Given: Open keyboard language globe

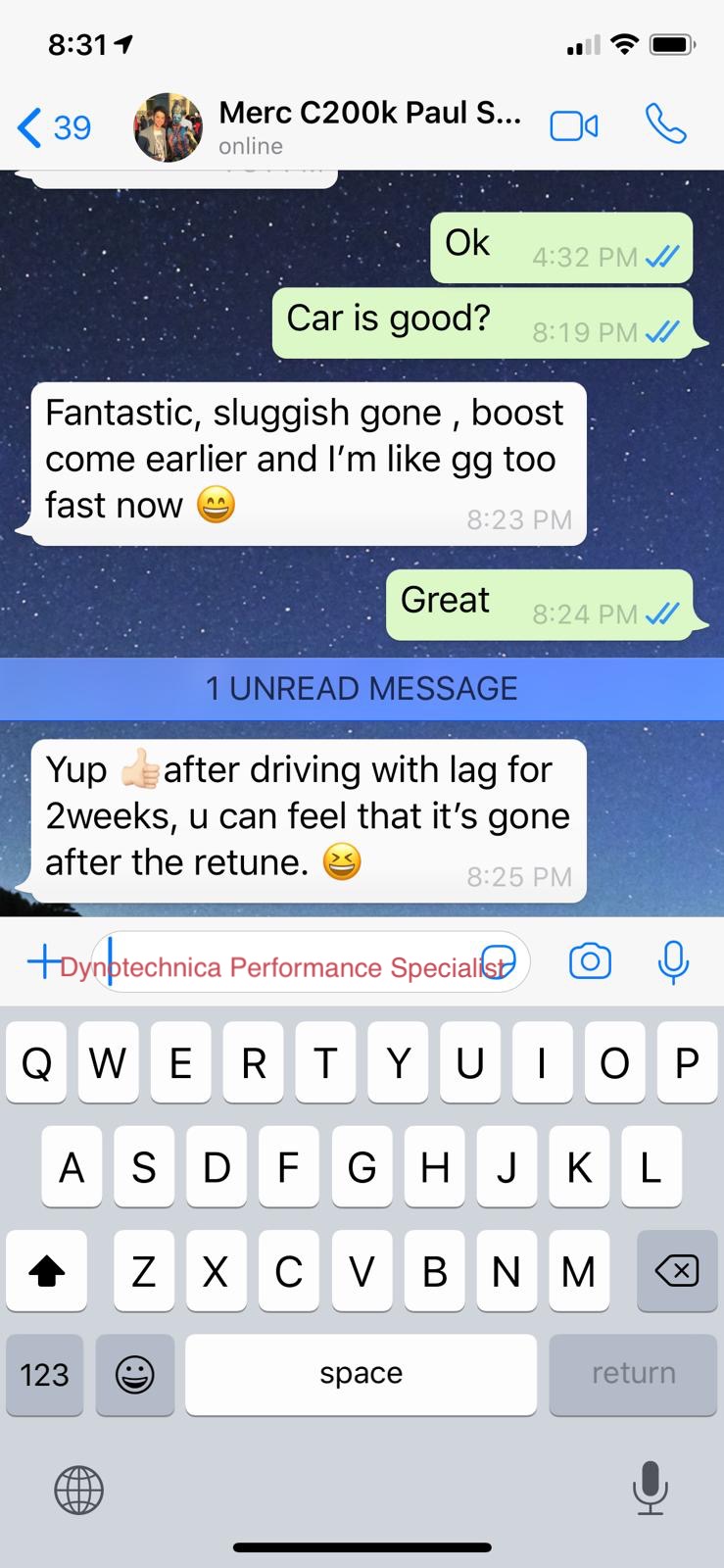Looking at the screenshot, I should (78, 1490).
